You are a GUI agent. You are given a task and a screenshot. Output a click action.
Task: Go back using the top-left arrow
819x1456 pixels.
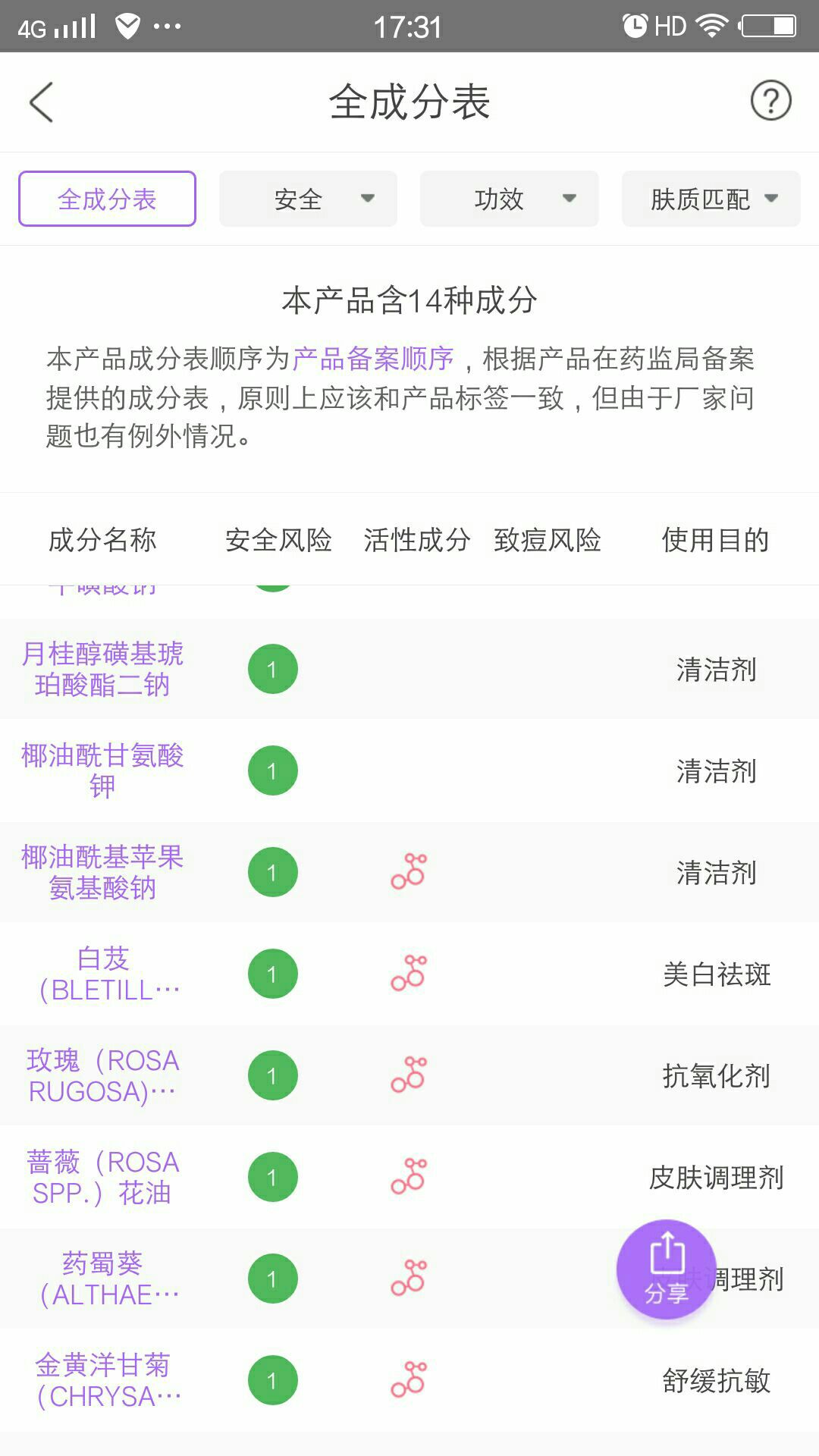[x=42, y=102]
